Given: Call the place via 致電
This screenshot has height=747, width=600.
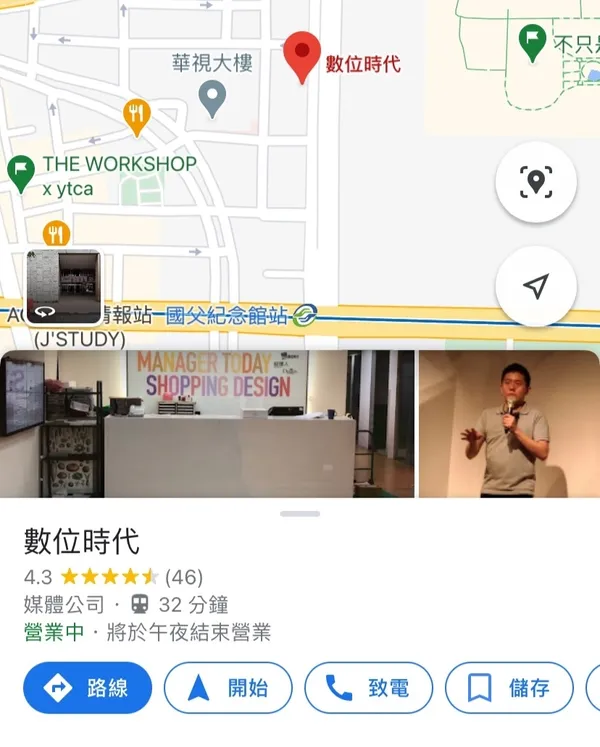Looking at the screenshot, I should [x=368, y=688].
